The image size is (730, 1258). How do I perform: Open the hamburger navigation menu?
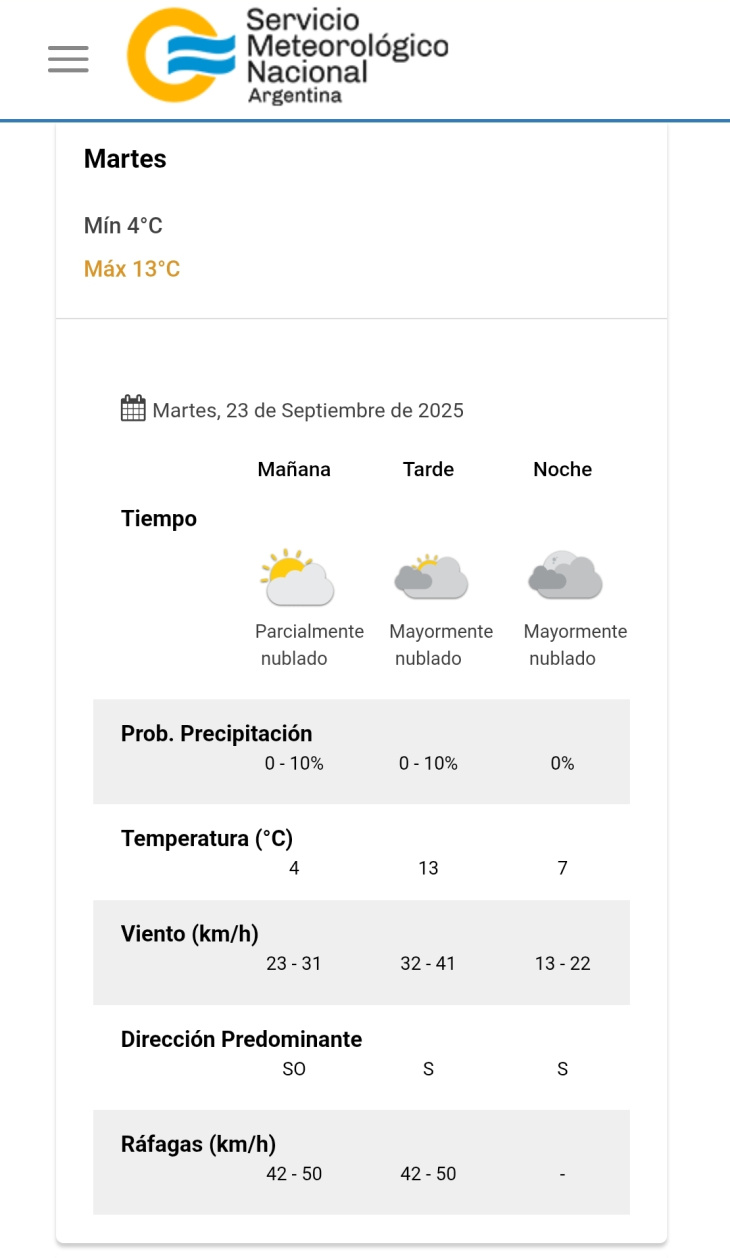click(x=68, y=60)
